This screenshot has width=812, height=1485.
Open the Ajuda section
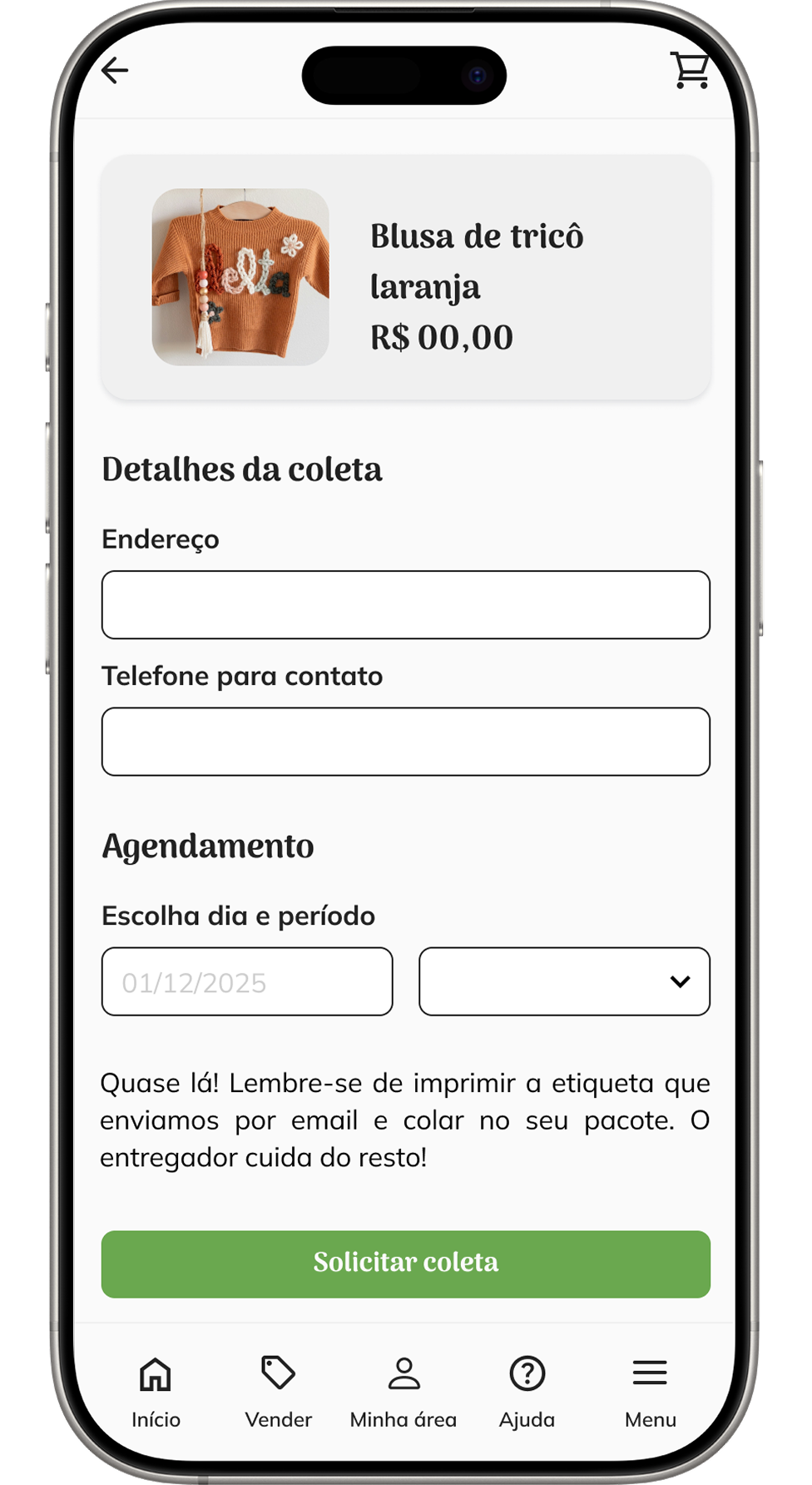coord(527,1390)
